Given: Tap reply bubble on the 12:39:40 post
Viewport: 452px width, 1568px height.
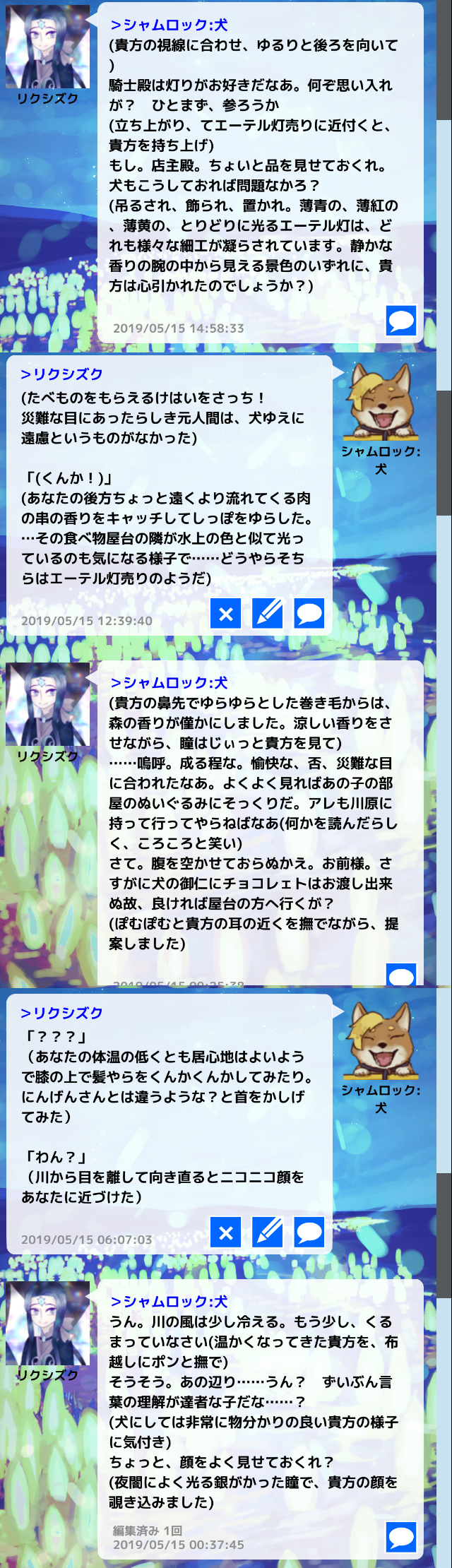Looking at the screenshot, I should [x=309, y=613].
